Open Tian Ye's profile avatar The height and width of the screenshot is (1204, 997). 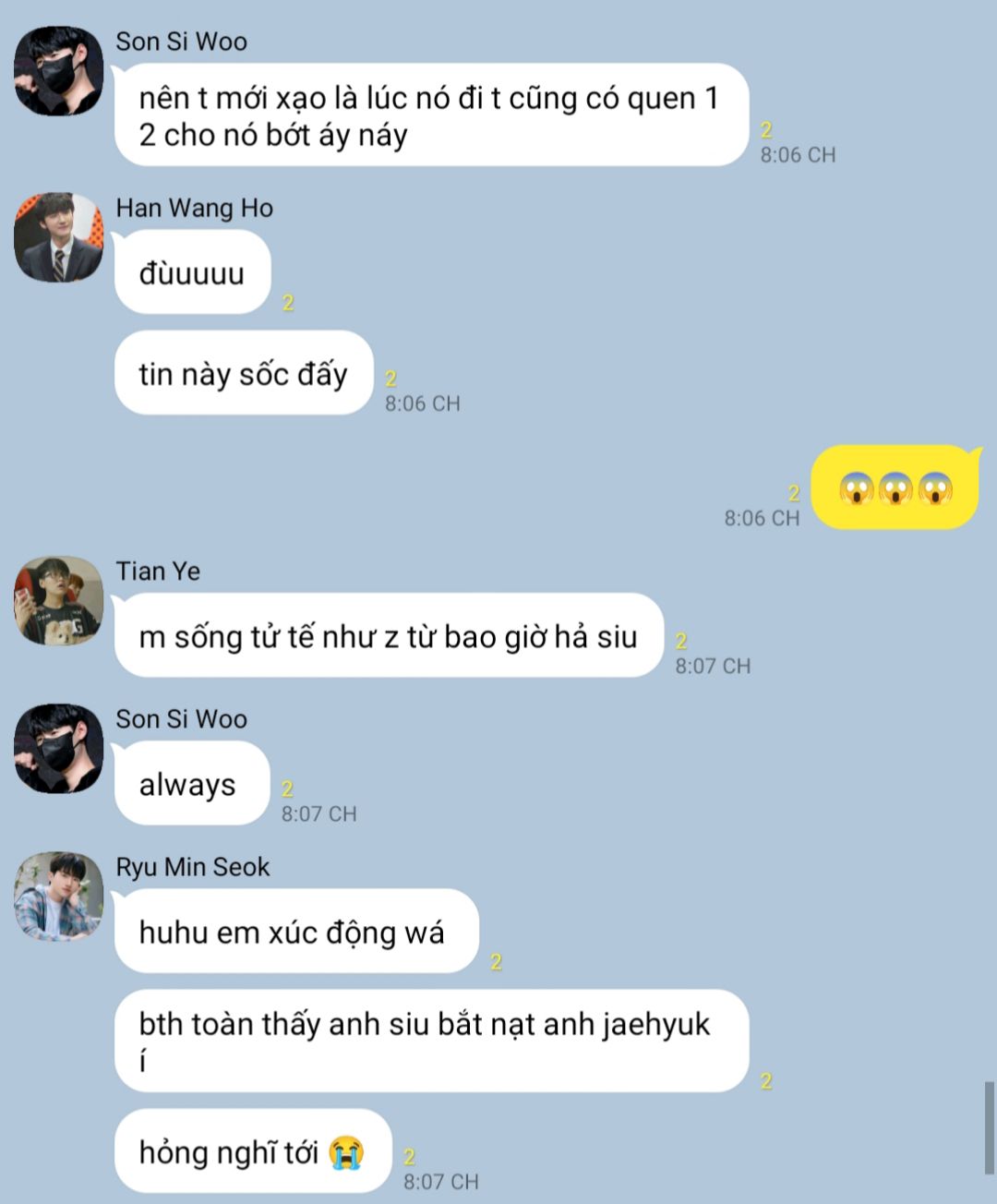tap(58, 600)
